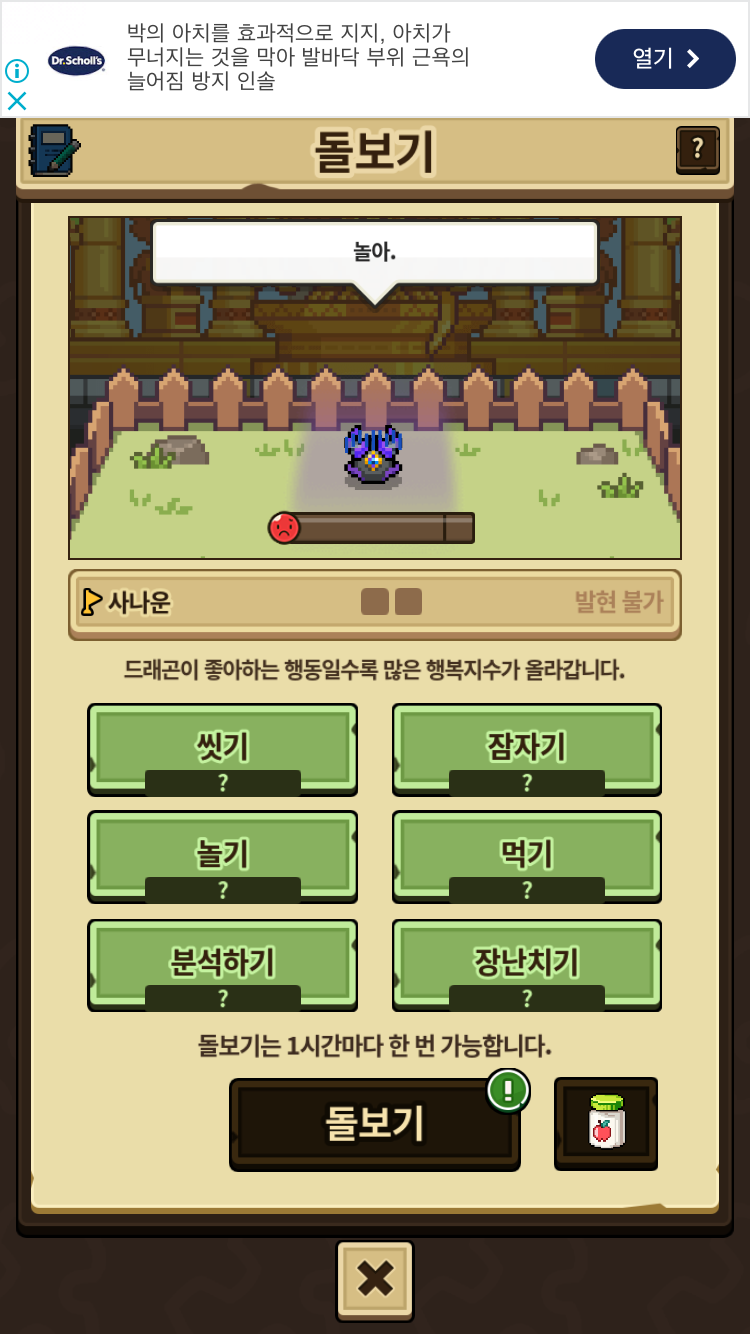Select the 잠자기 care action
This screenshot has height=1334, width=750.
point(527,749)
